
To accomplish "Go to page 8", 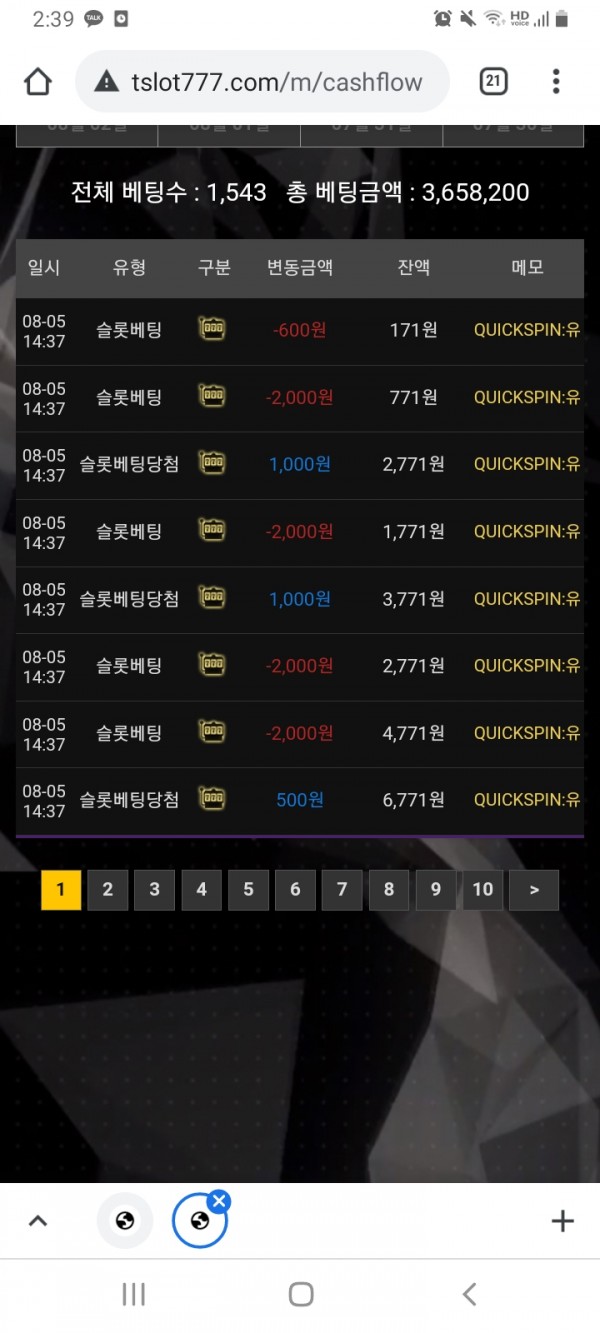I will pyautogui.click(x=389, y=890).
